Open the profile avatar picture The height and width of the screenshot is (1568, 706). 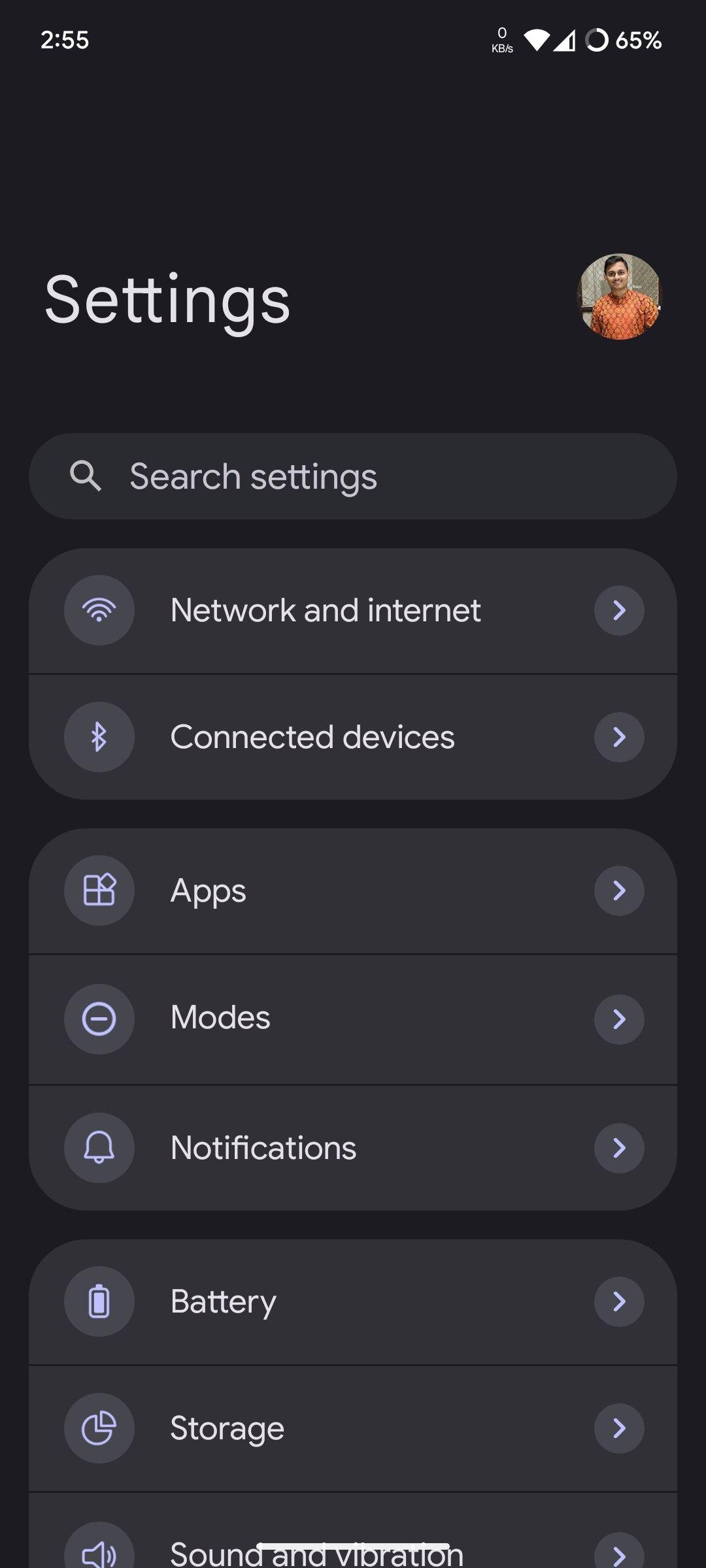620,297
